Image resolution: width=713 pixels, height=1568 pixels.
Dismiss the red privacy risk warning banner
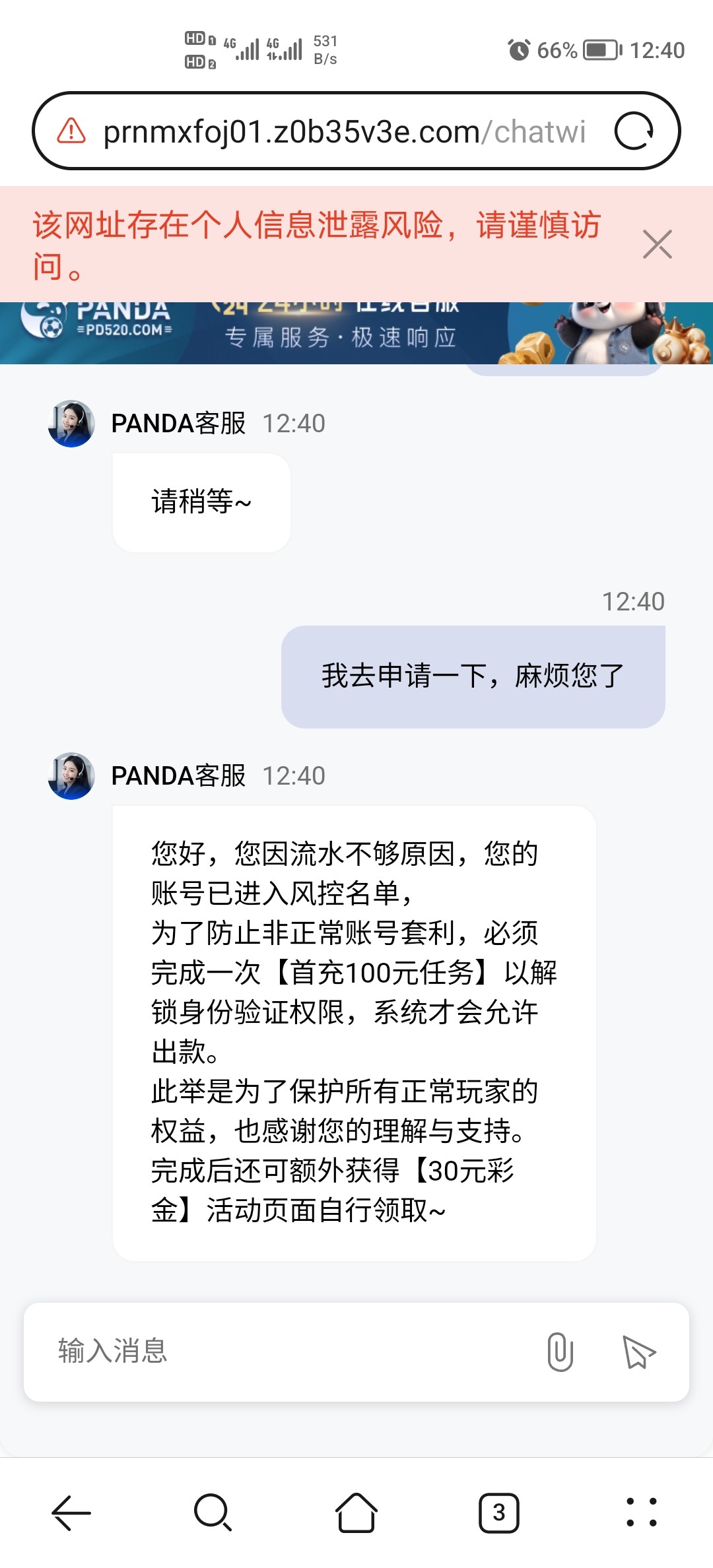pos(657,244)
